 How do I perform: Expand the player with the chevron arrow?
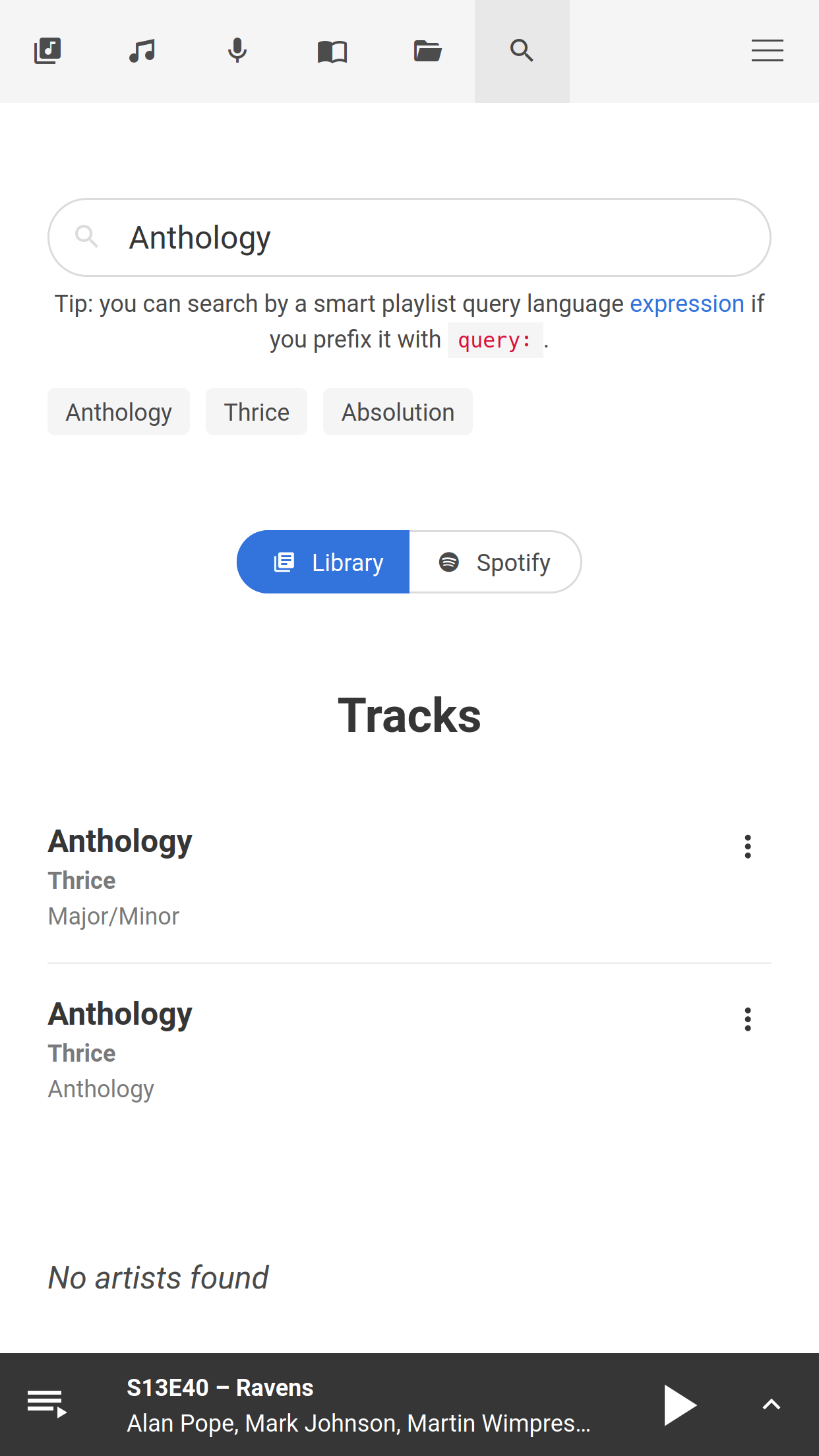(771, 1405)
